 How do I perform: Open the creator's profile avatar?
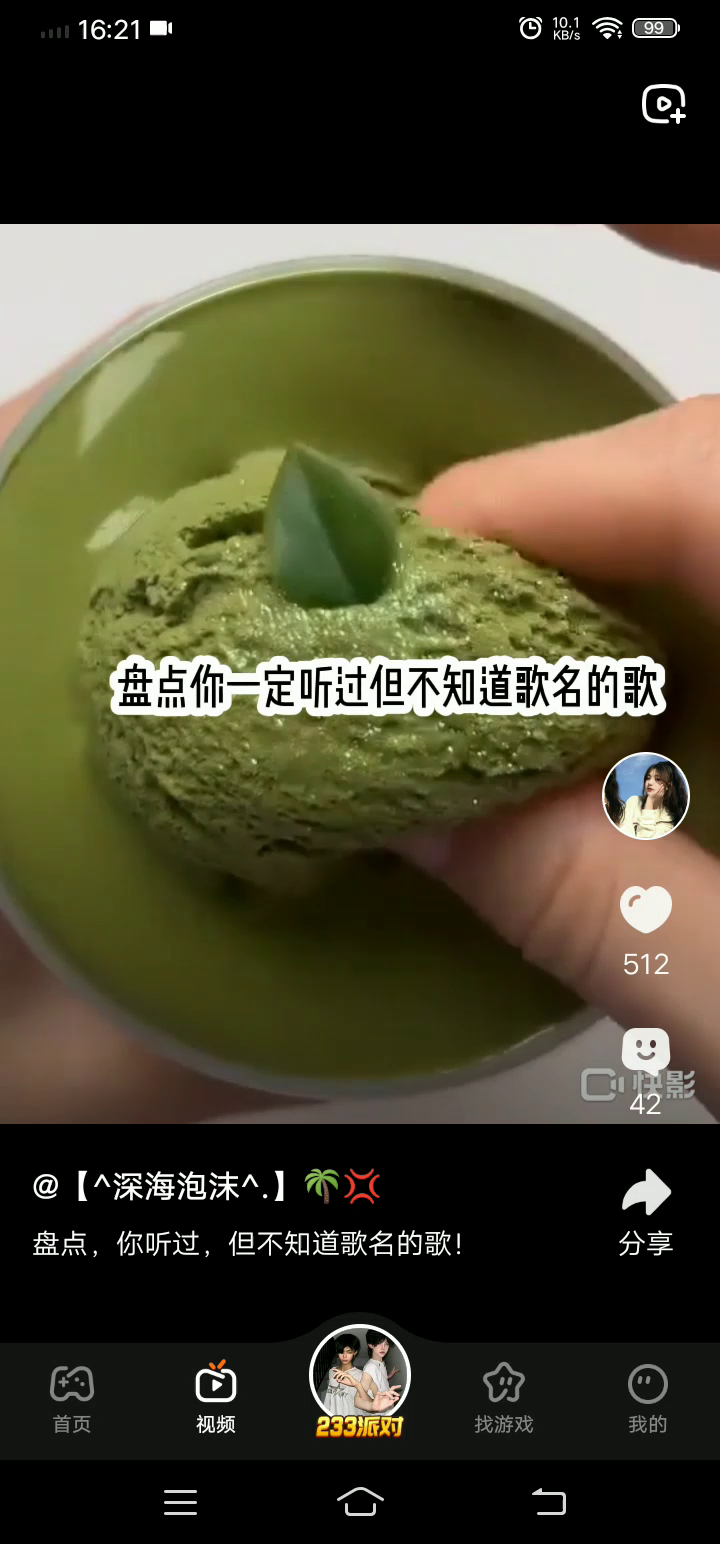pos(646,796)
